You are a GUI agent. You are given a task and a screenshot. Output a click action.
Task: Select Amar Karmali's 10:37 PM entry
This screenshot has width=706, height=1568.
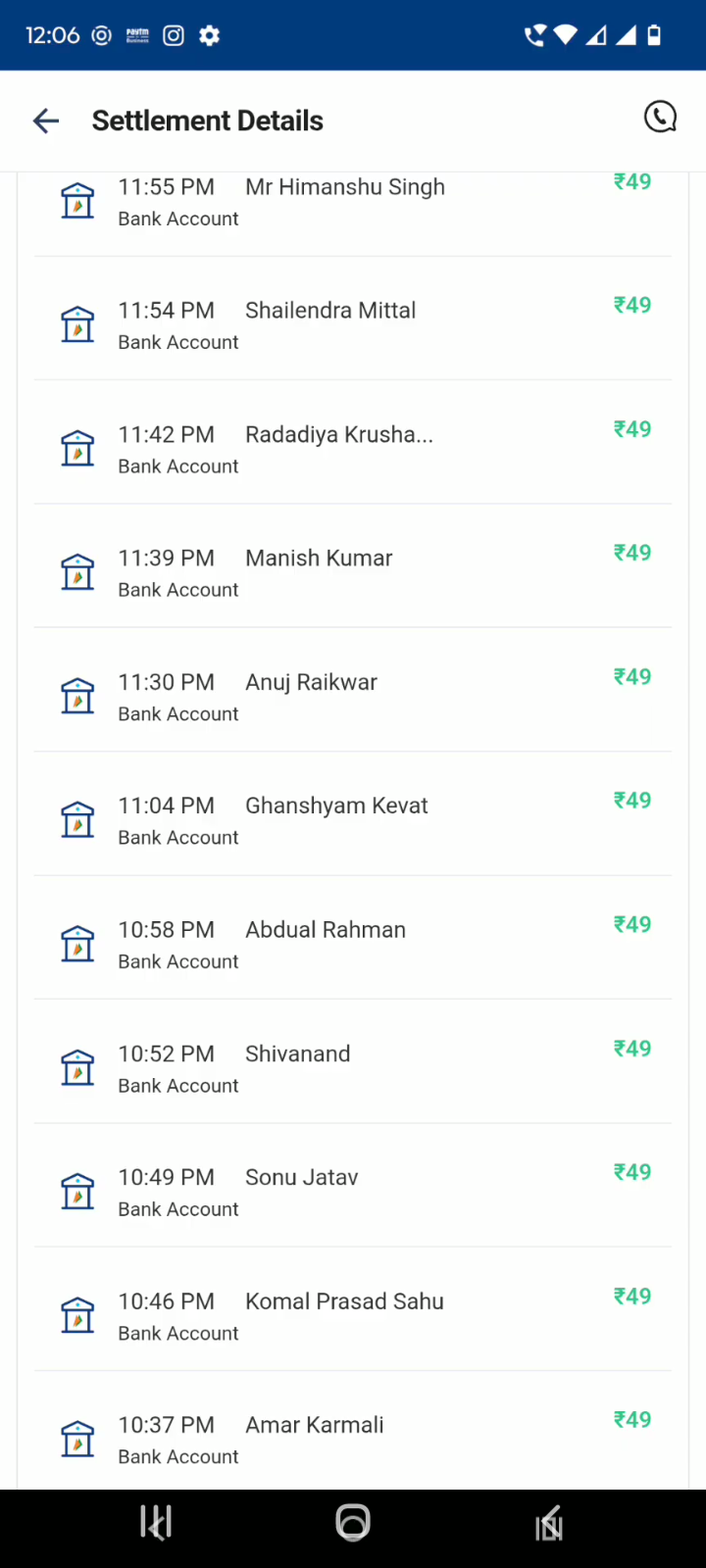click(353, 1440)
